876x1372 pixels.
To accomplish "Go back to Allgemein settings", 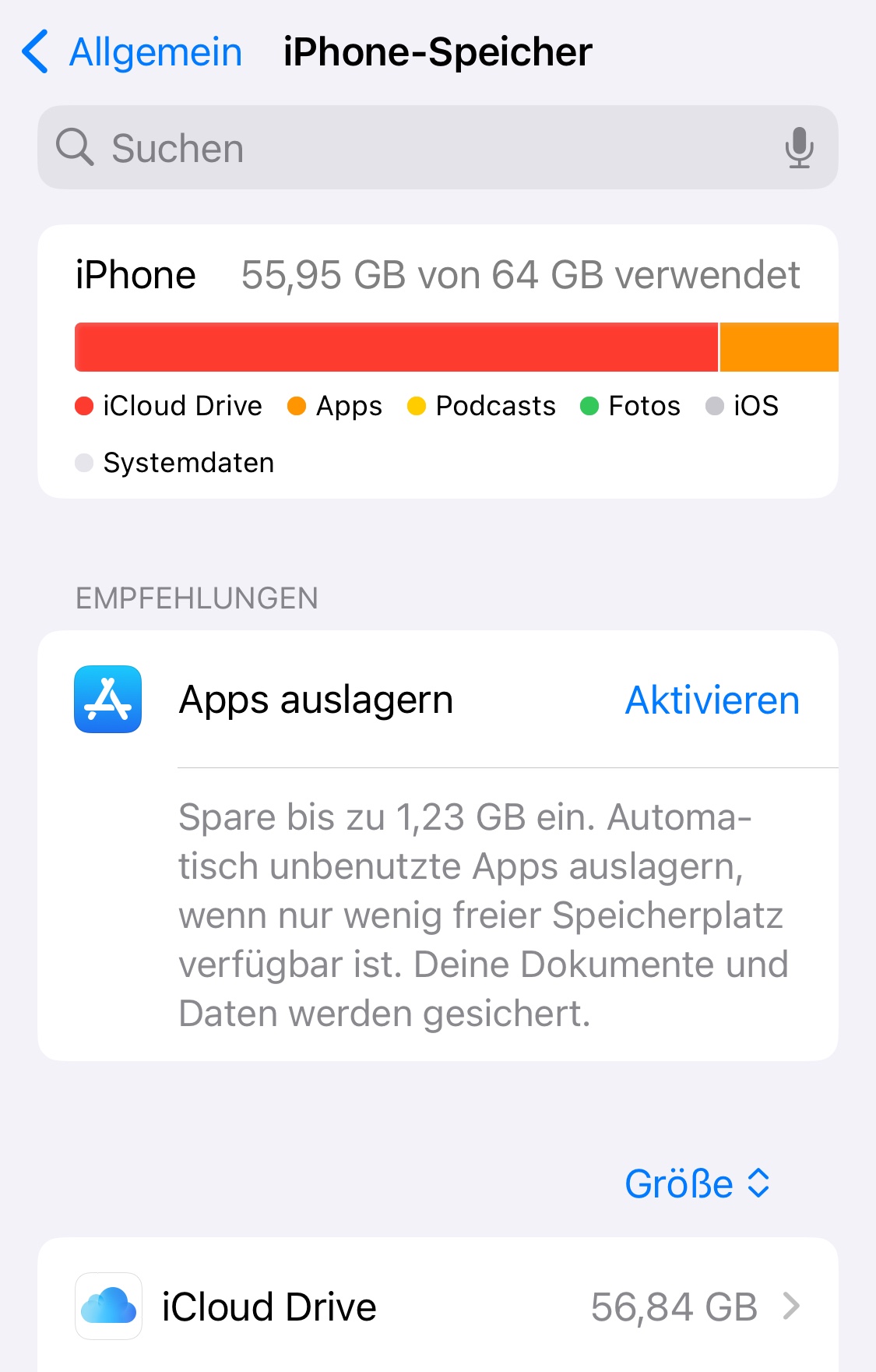I will (132, 52).
